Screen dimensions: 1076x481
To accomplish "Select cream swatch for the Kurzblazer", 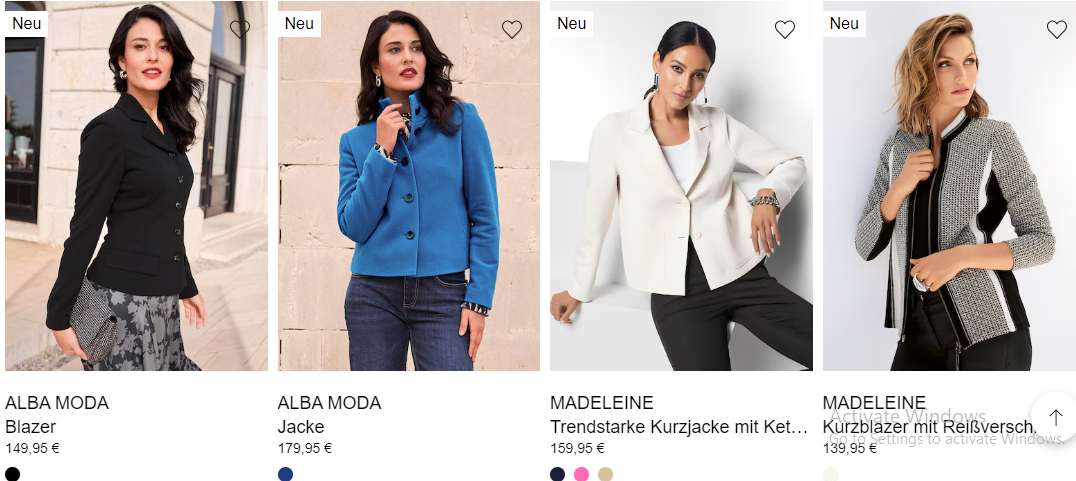I will pos(830,474).
